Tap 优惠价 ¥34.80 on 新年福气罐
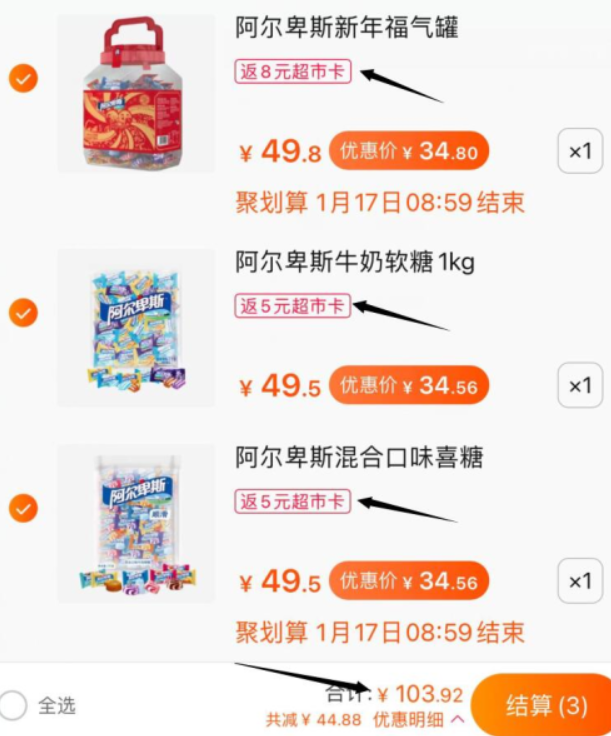This screenshot has width=611, height=736. coord(409,152)
